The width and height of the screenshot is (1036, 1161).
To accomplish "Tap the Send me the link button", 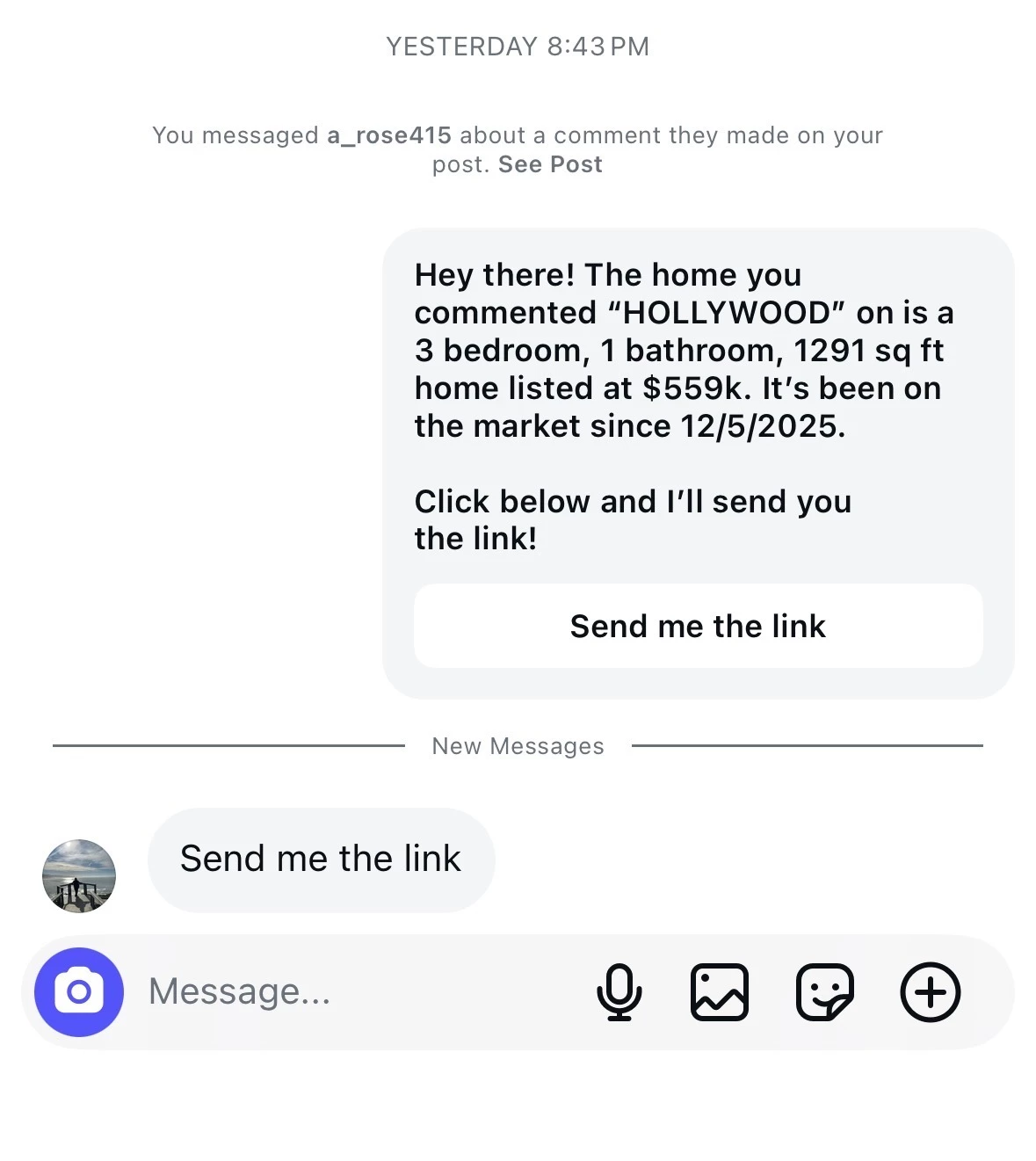I will coord(698,626).
